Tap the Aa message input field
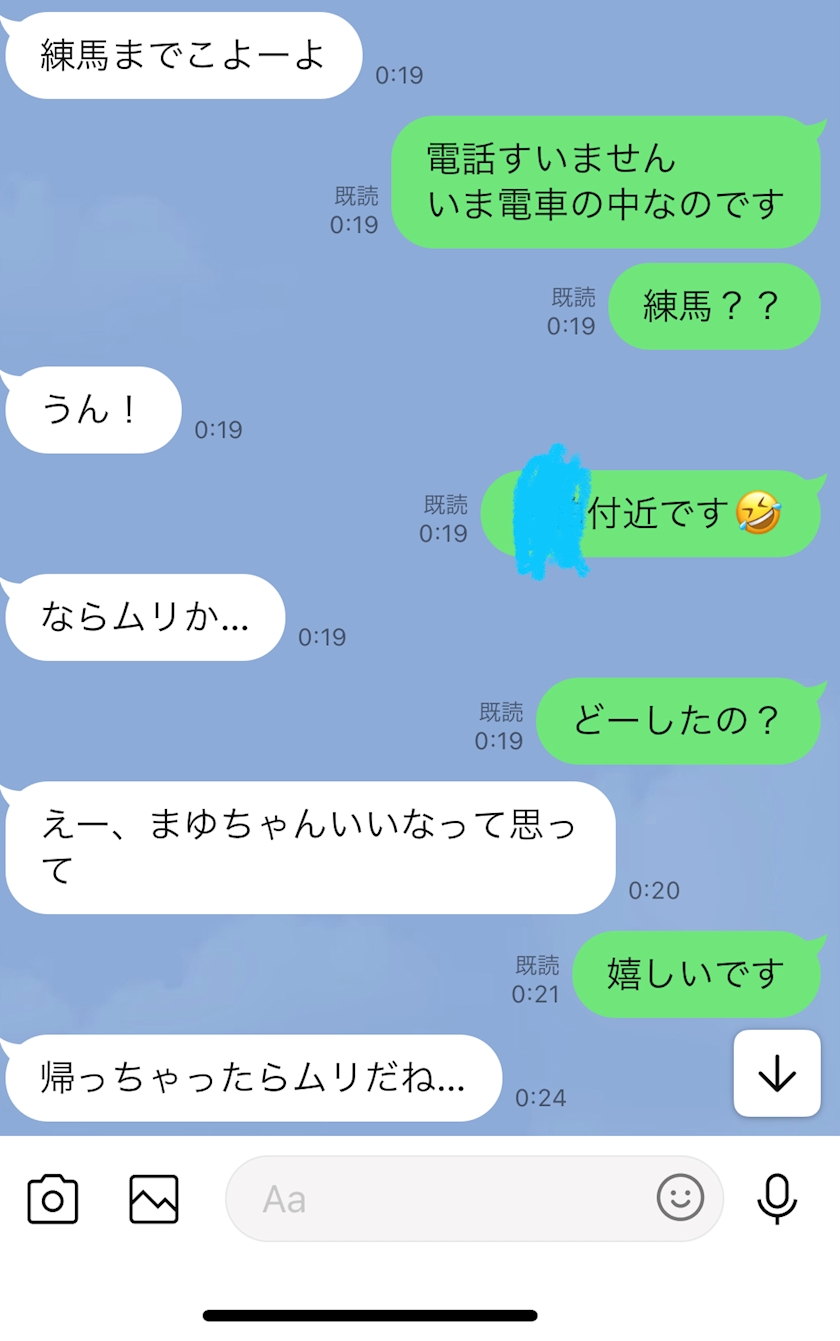 tap(474, 1198)
